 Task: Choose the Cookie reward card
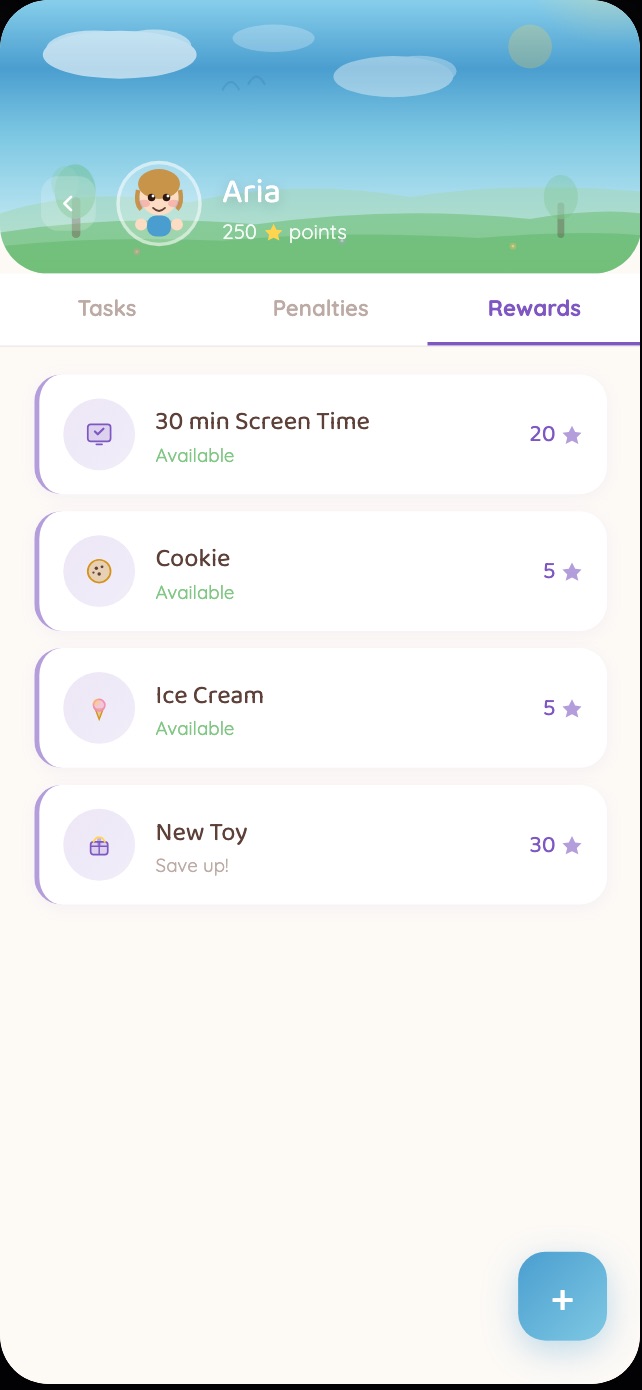[x=321, y=572]
